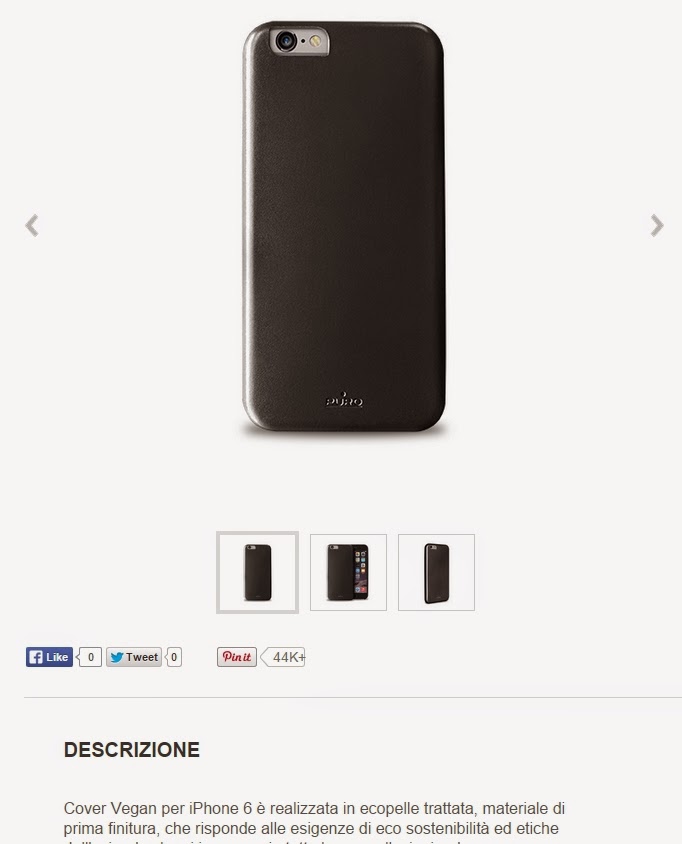This screenshot has width=682, height=844.
Task: Select the first thumbnail showing the case back
Action: click(258, 572)
